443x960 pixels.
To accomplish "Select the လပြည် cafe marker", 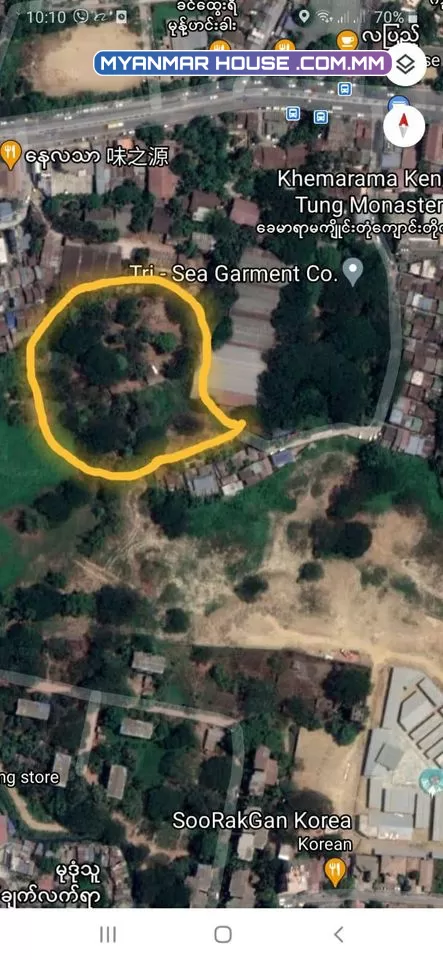I will pos(348,40).
